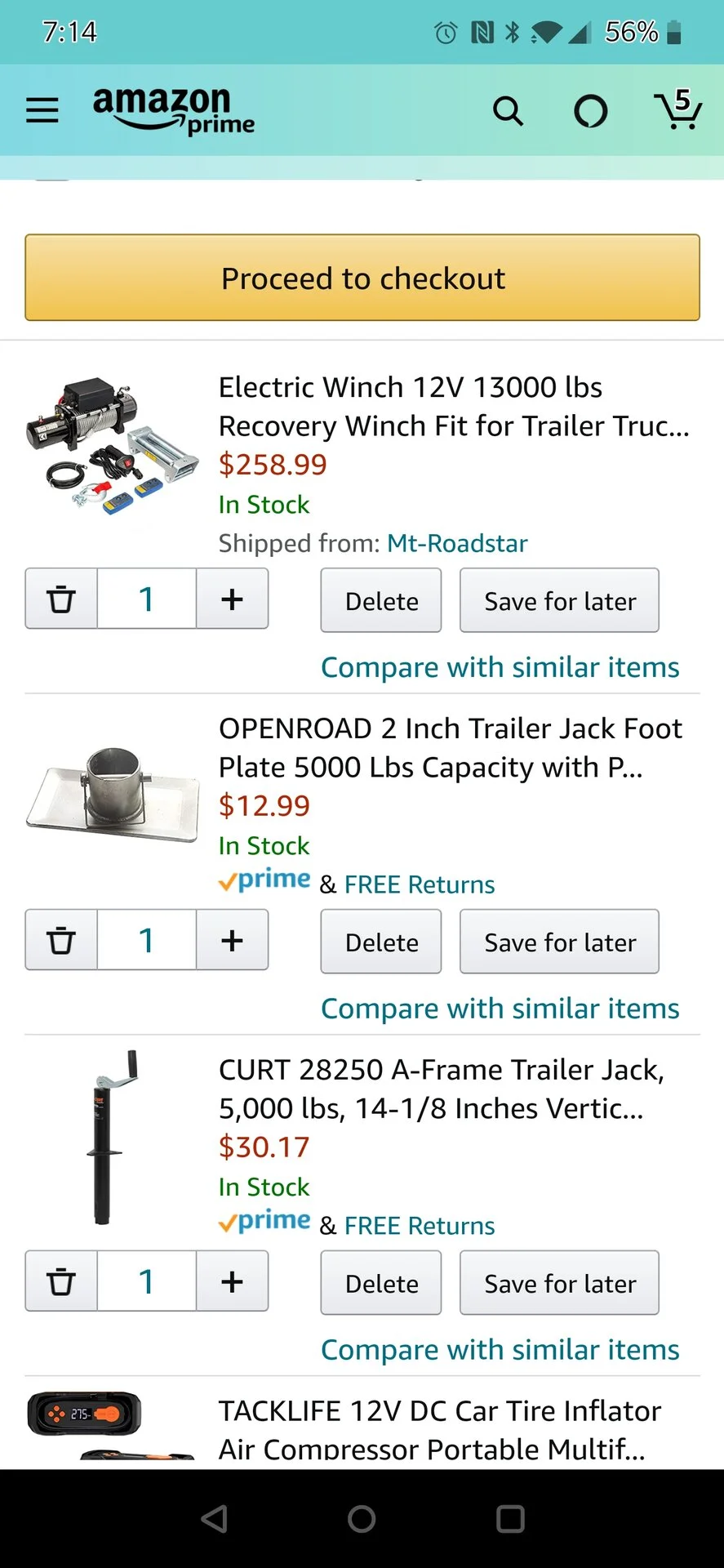The image size is (724, 1568).
Task: Compare Electric Winch with similar items
Action: coord(500,667)
